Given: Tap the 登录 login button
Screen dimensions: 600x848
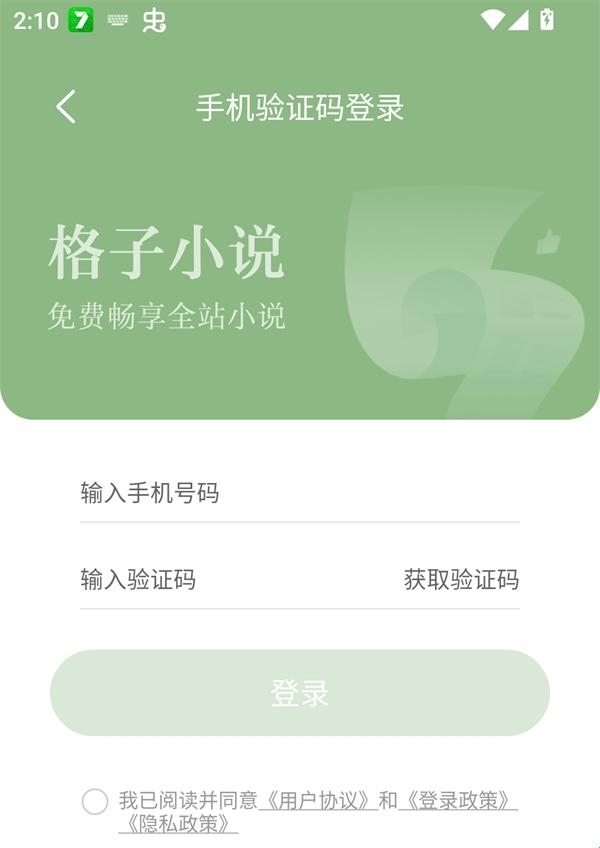Looking at the screenshot, I should pyautogui.click(x=300, y=693).
